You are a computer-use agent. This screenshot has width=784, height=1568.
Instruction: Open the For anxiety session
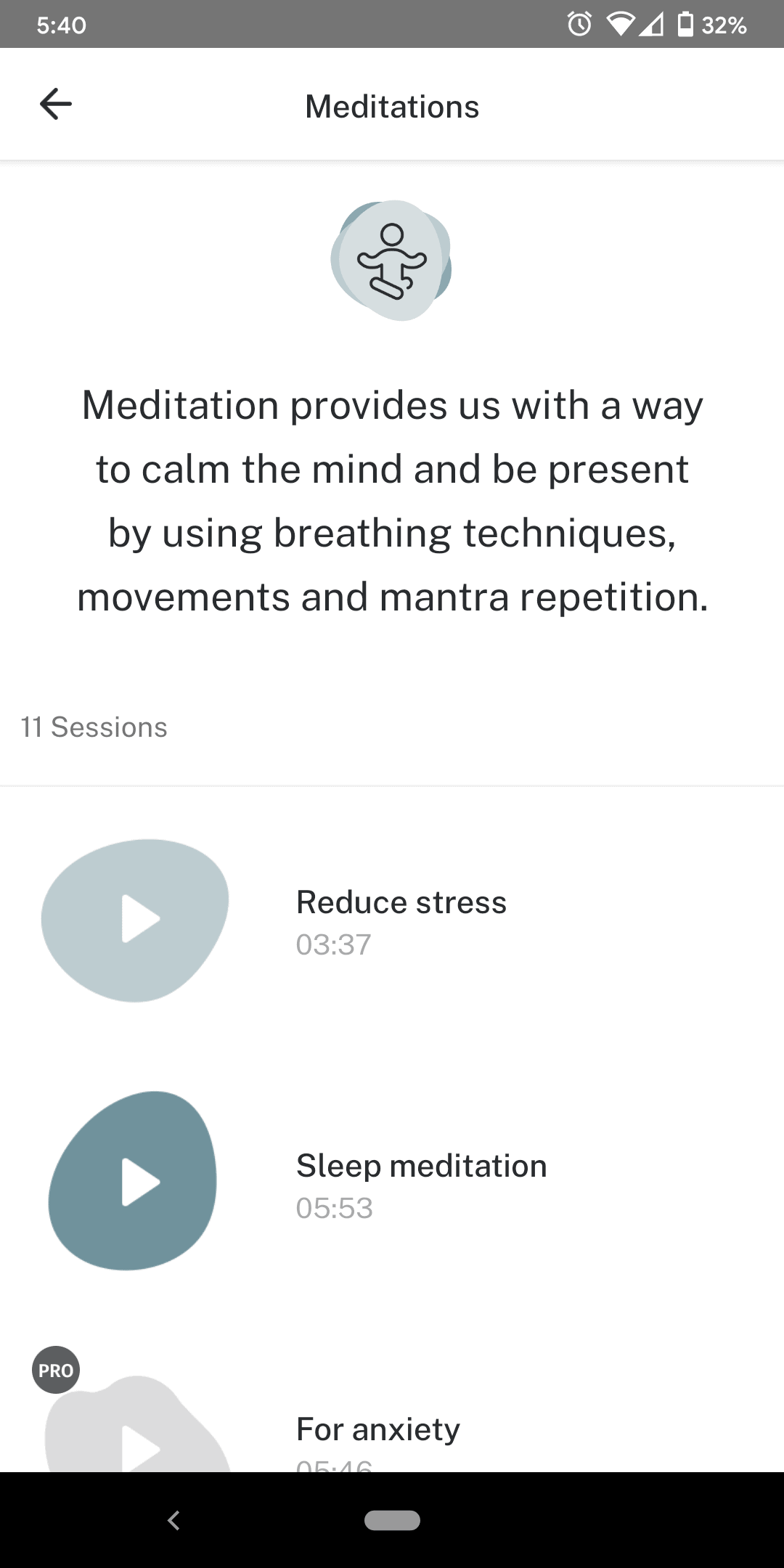click(x=377, y=1430)
